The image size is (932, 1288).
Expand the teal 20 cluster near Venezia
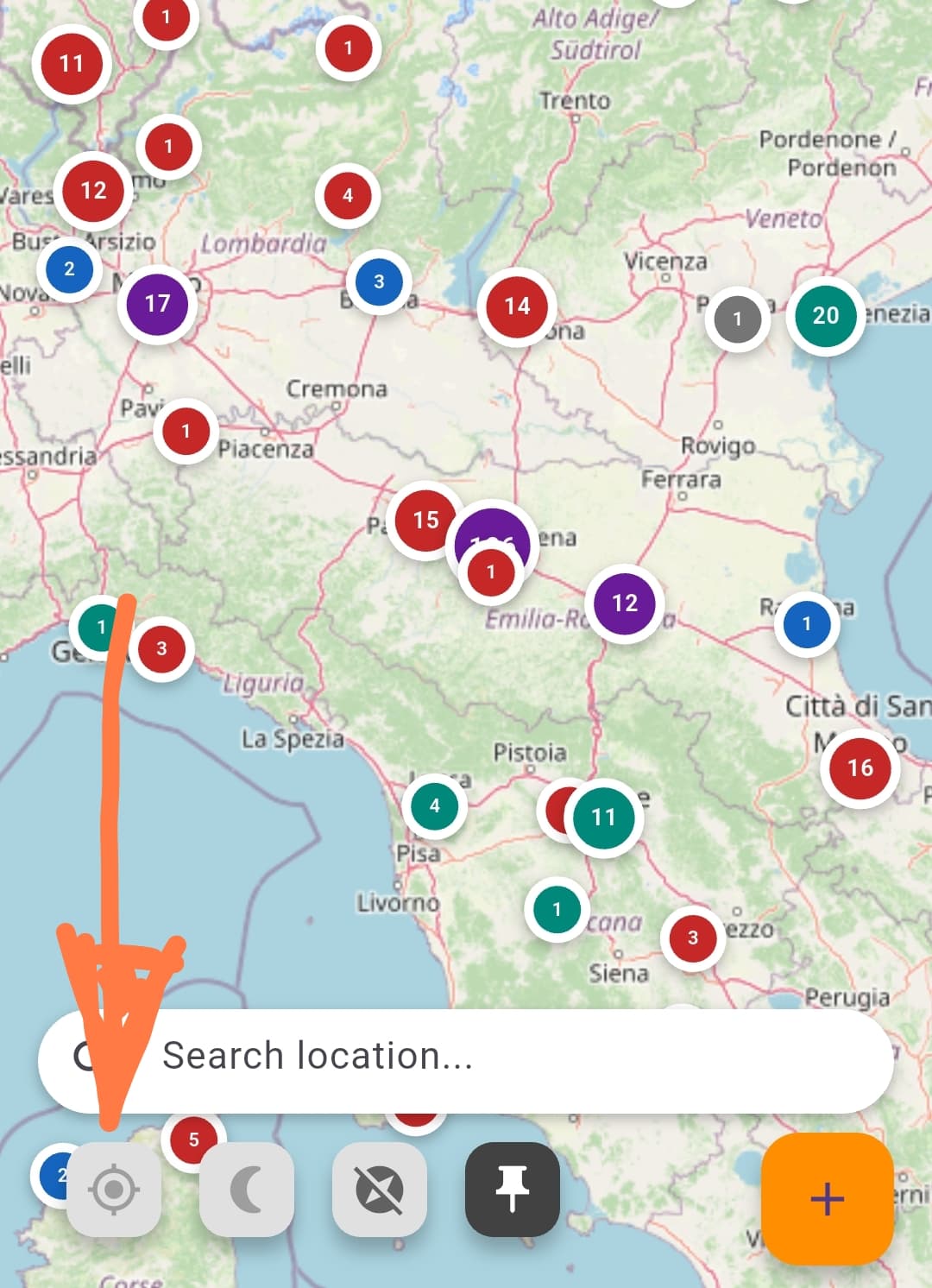click(x=825, y=316)
